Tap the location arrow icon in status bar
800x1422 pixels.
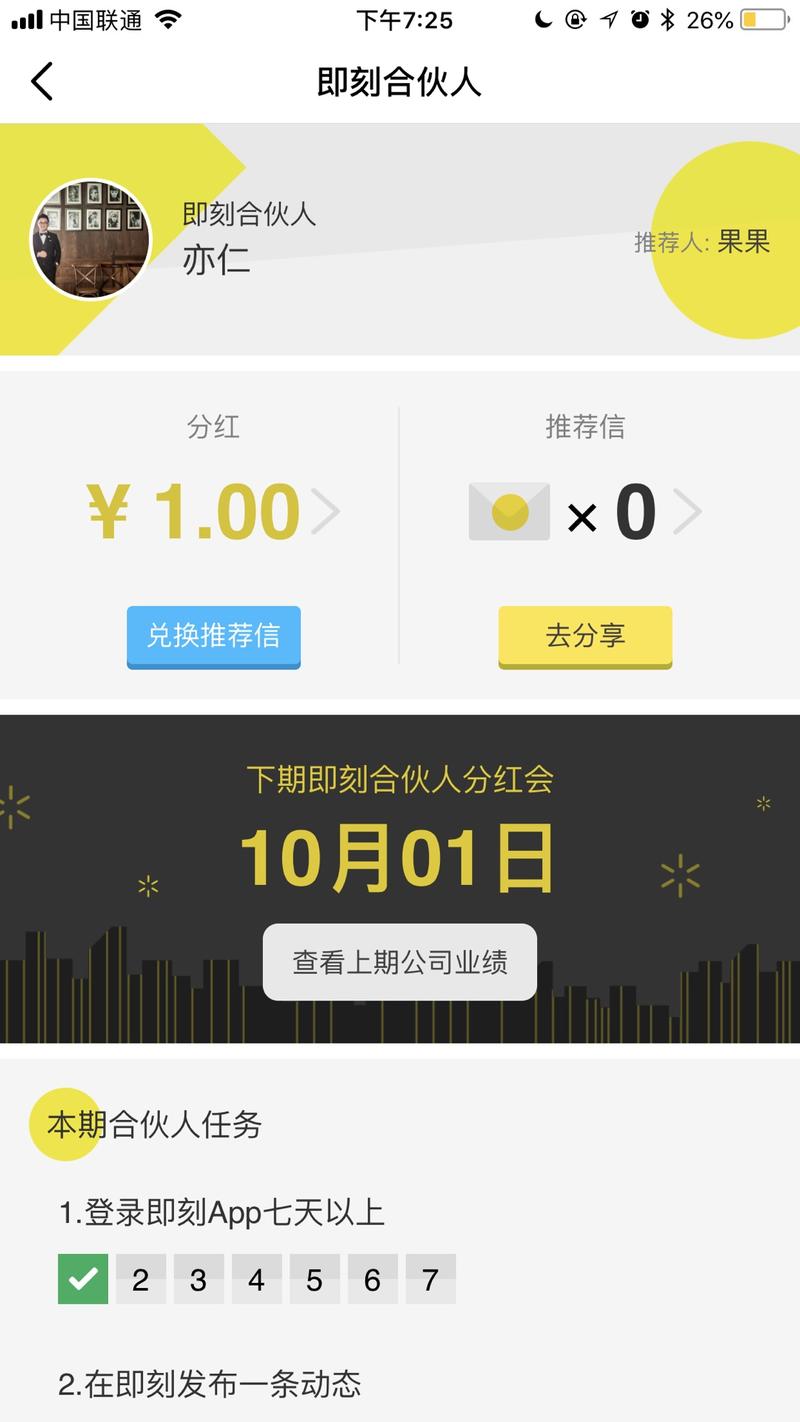607,18
